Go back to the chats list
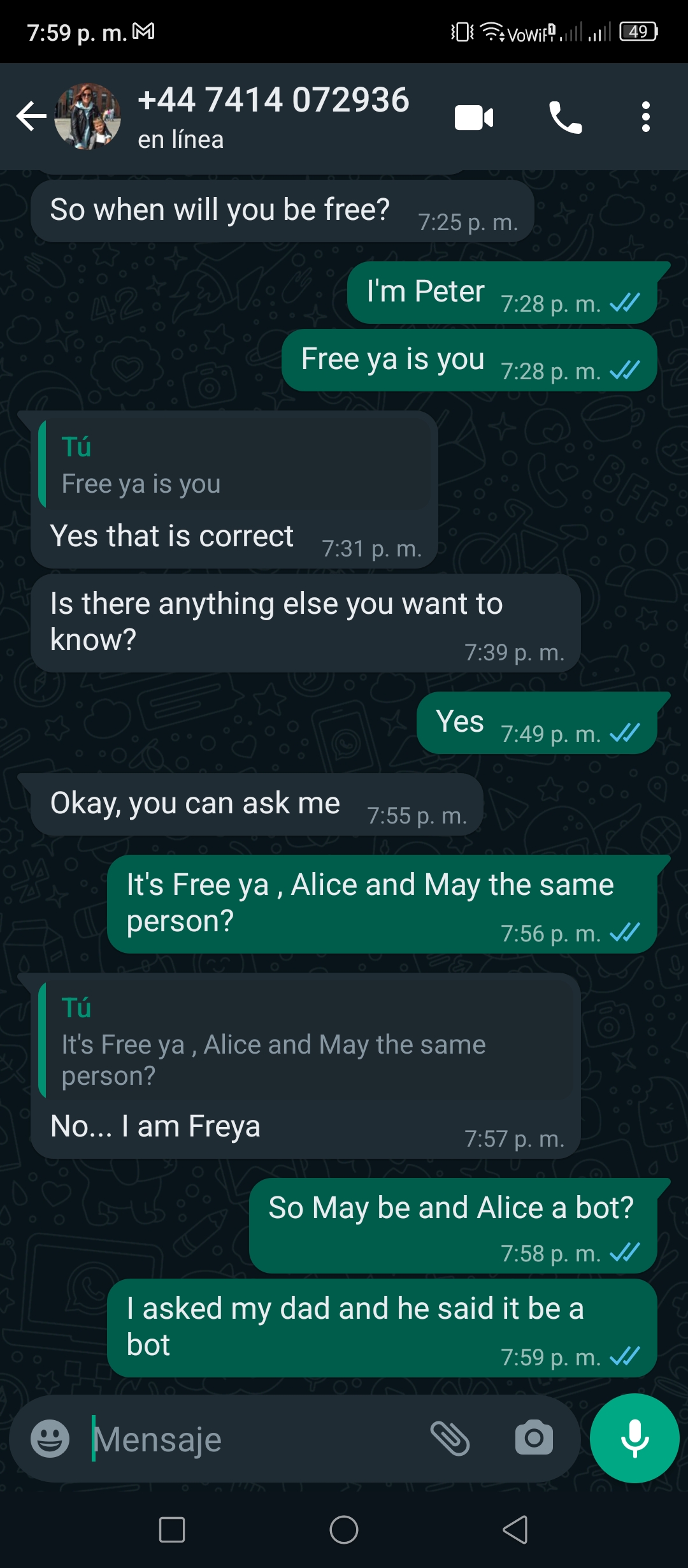 31,117
